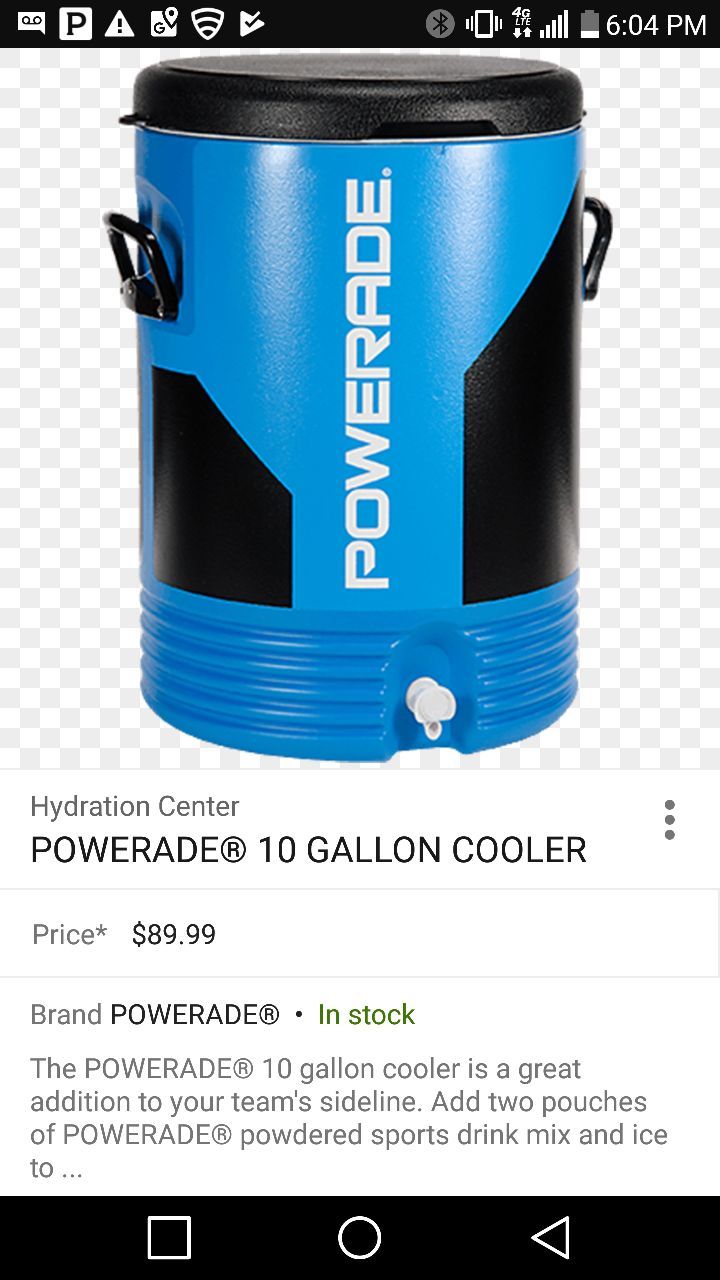Go to the home screen
The image size is (720, 1280).
point(360,1238)
